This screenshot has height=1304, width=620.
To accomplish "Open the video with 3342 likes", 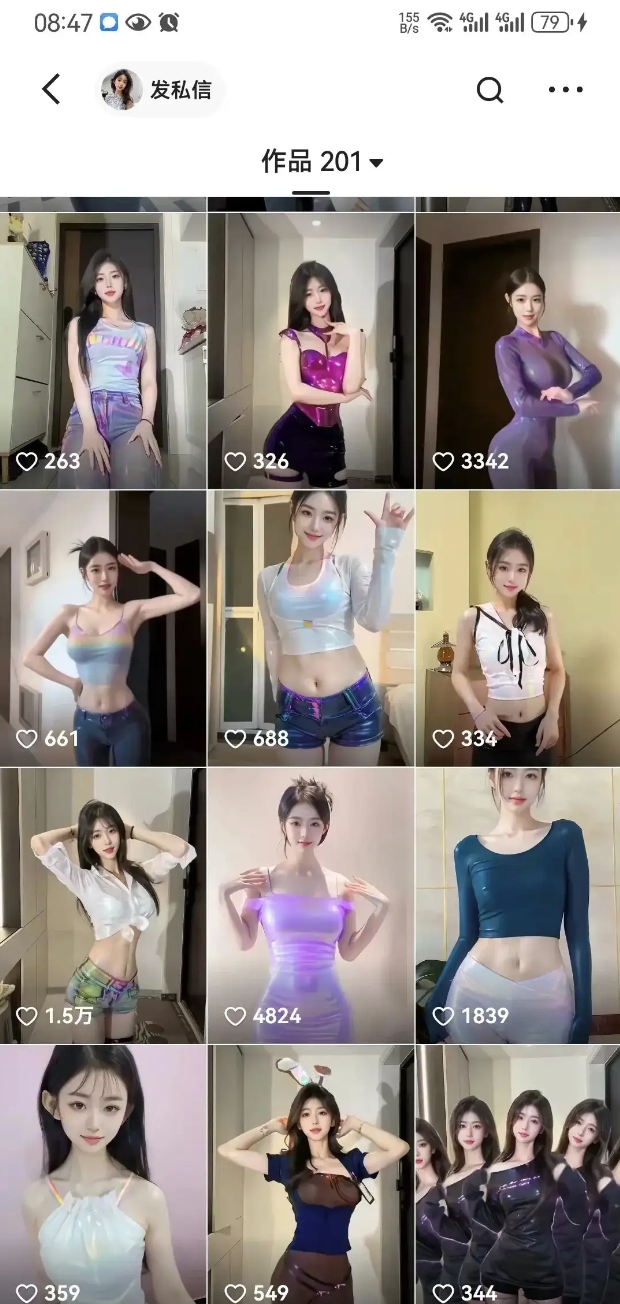I will (x=518, y=350).
